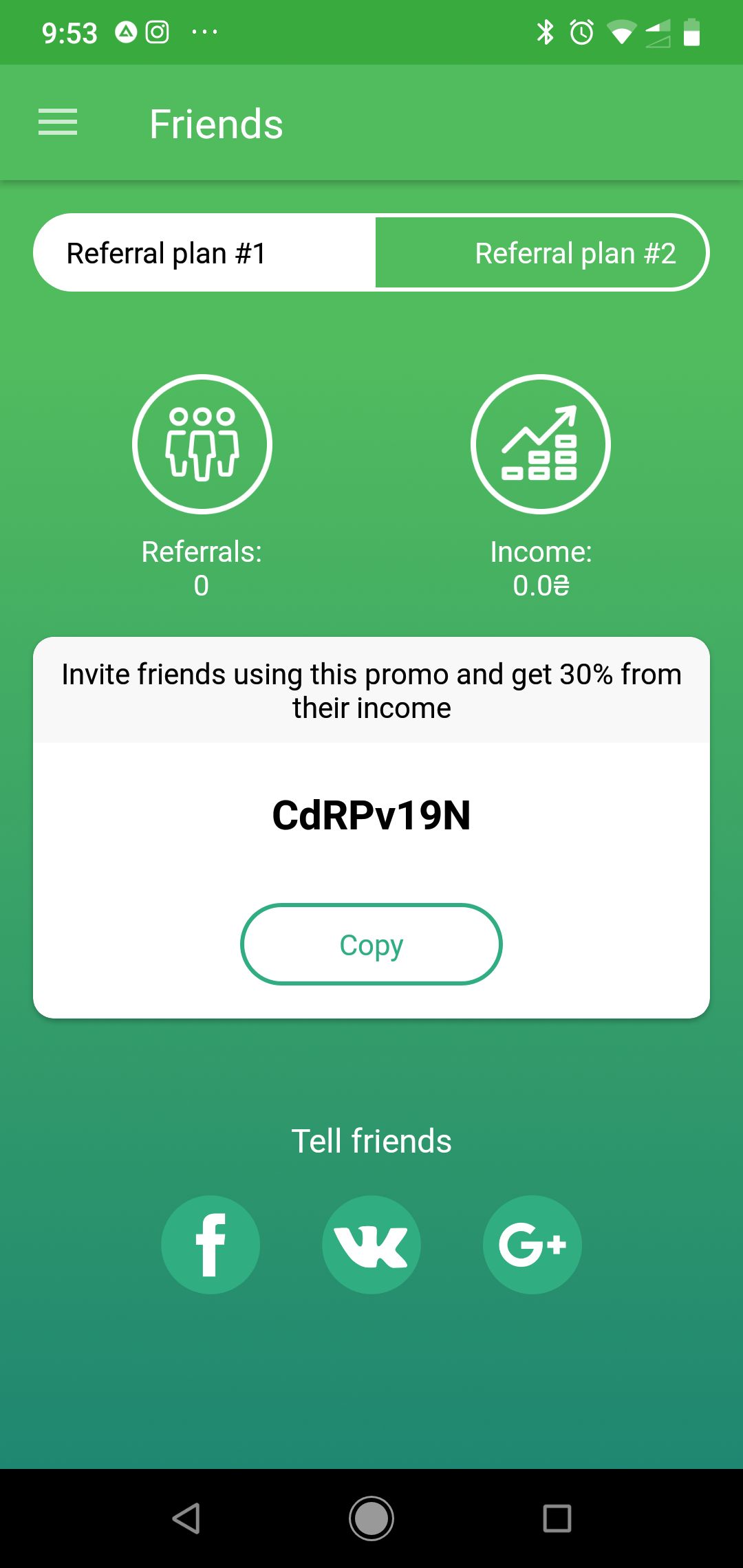743x1568 pixels.
Task: Tell friends through Google+
Action: 532,1245
